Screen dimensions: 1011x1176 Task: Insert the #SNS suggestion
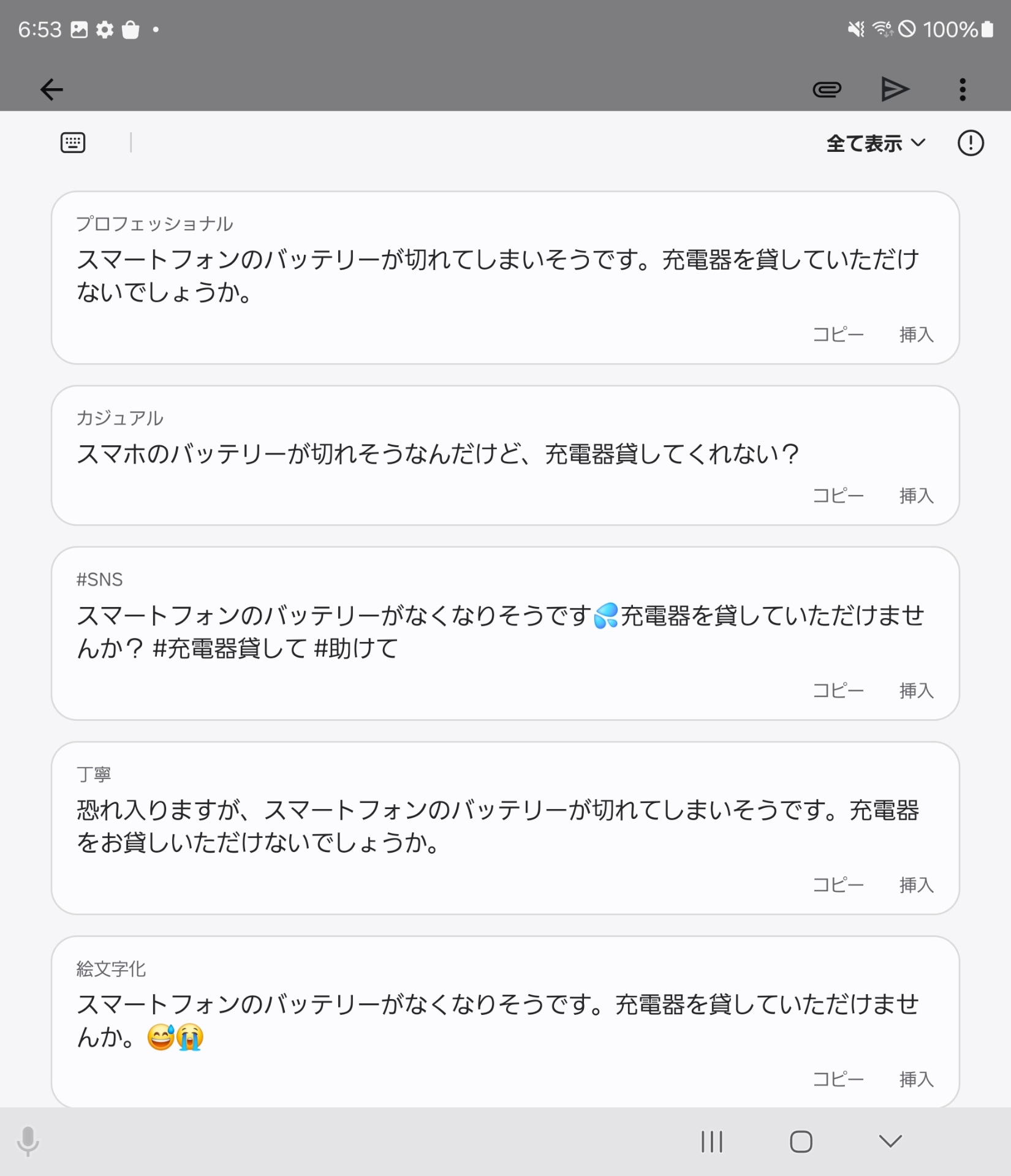916,691
